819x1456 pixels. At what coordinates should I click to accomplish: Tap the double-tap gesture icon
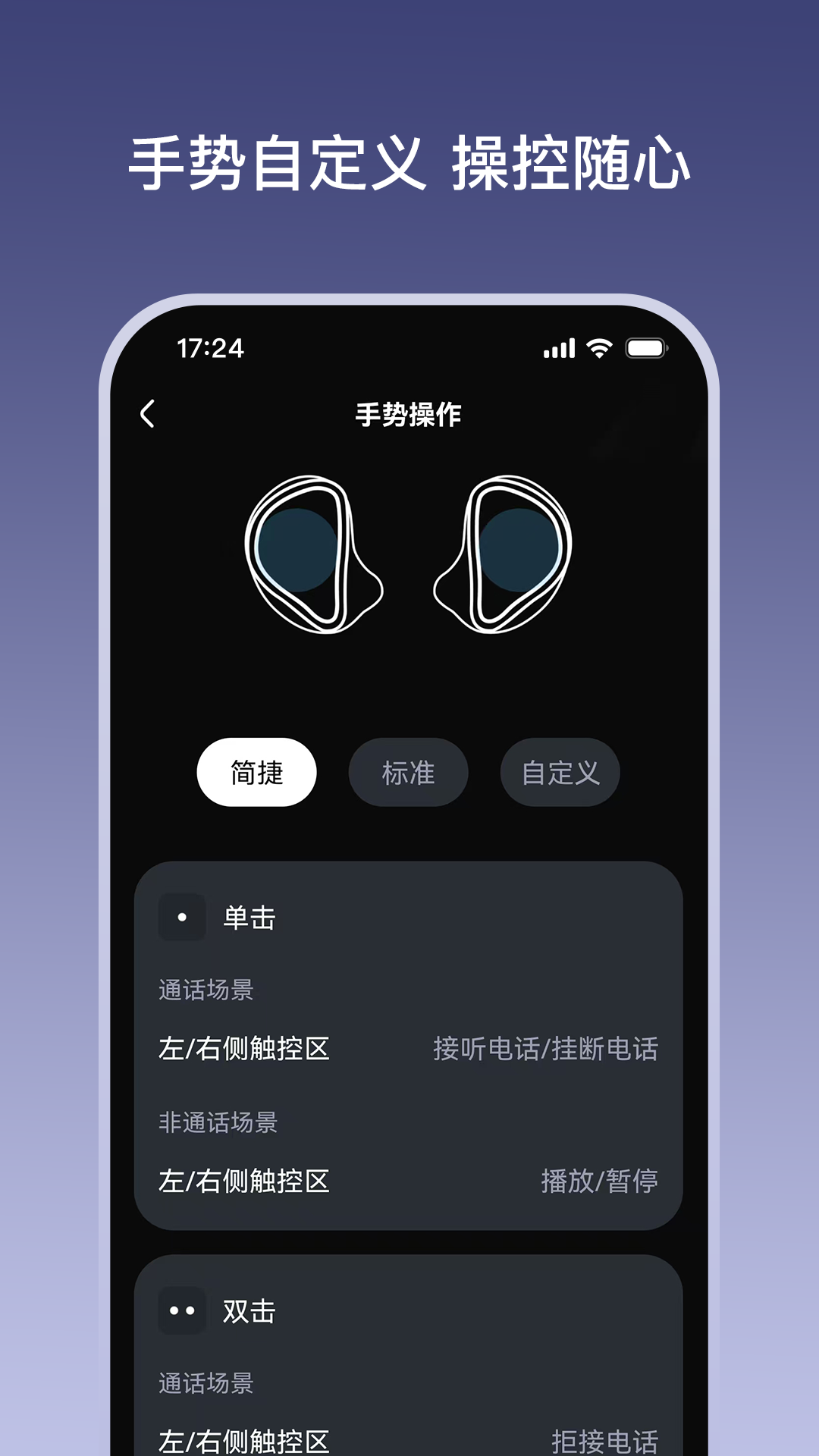coord(182,1310)
